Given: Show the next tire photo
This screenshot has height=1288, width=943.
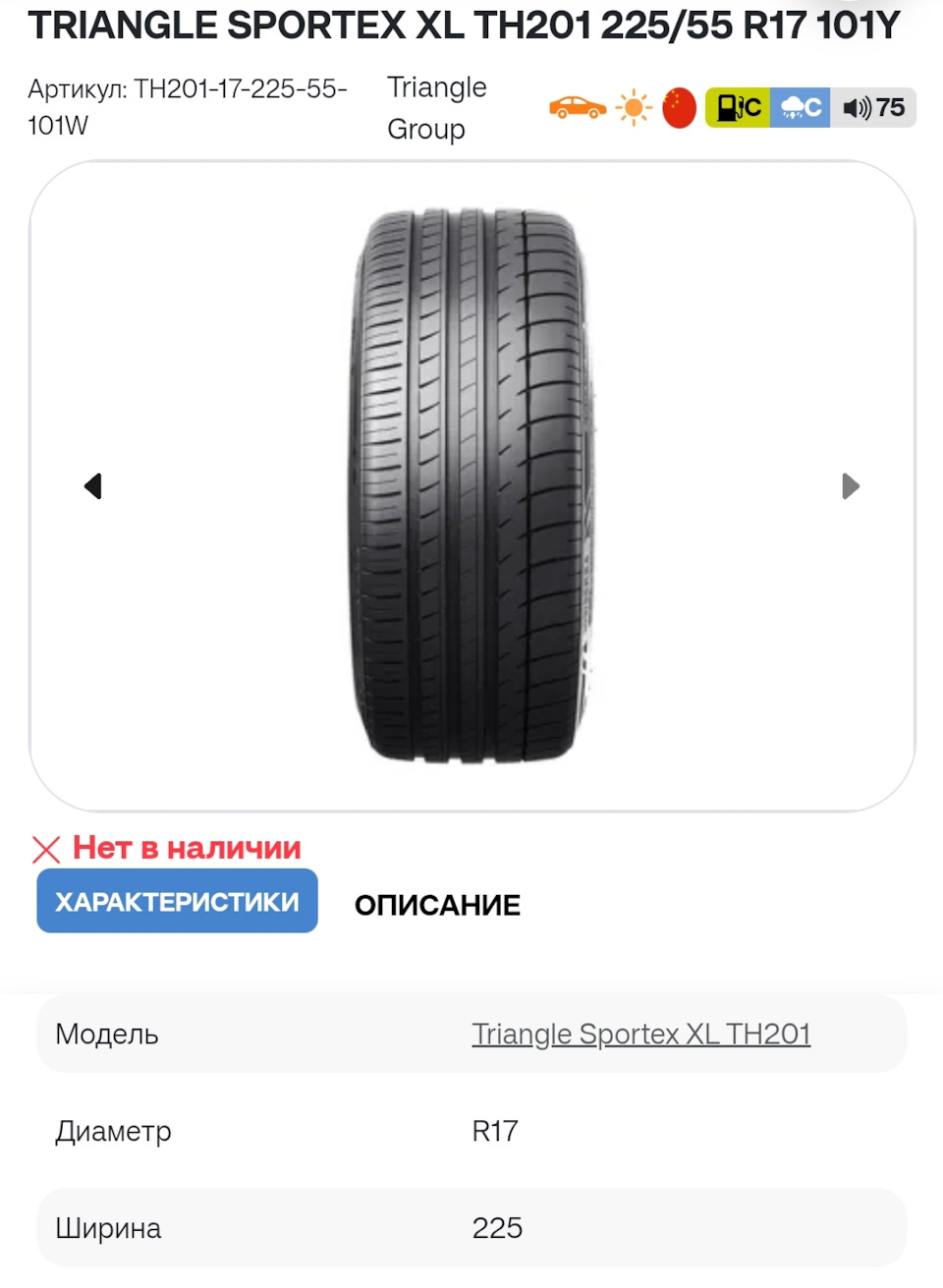Looking at the screenshot, I should 851,486.
